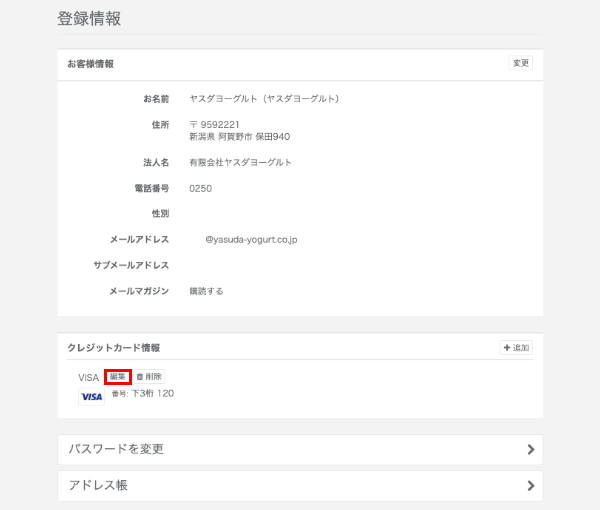Open アドレス帳 row
The image size is (600, 510).
(300, 485)
